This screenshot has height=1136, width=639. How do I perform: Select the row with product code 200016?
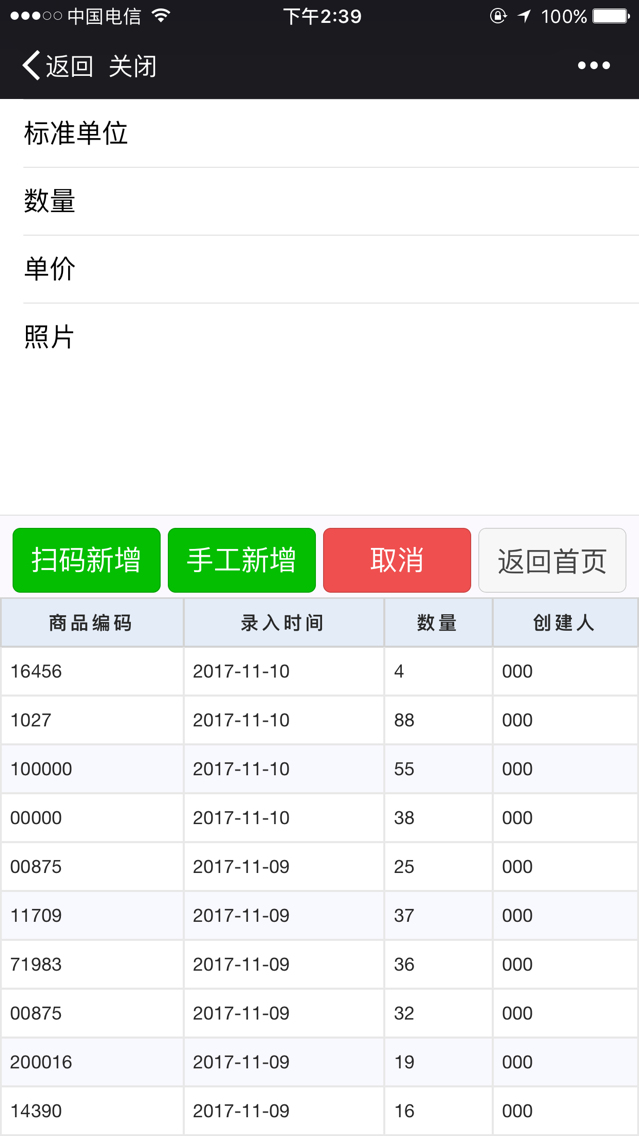pyautogui.click(x=41, y=1062)
